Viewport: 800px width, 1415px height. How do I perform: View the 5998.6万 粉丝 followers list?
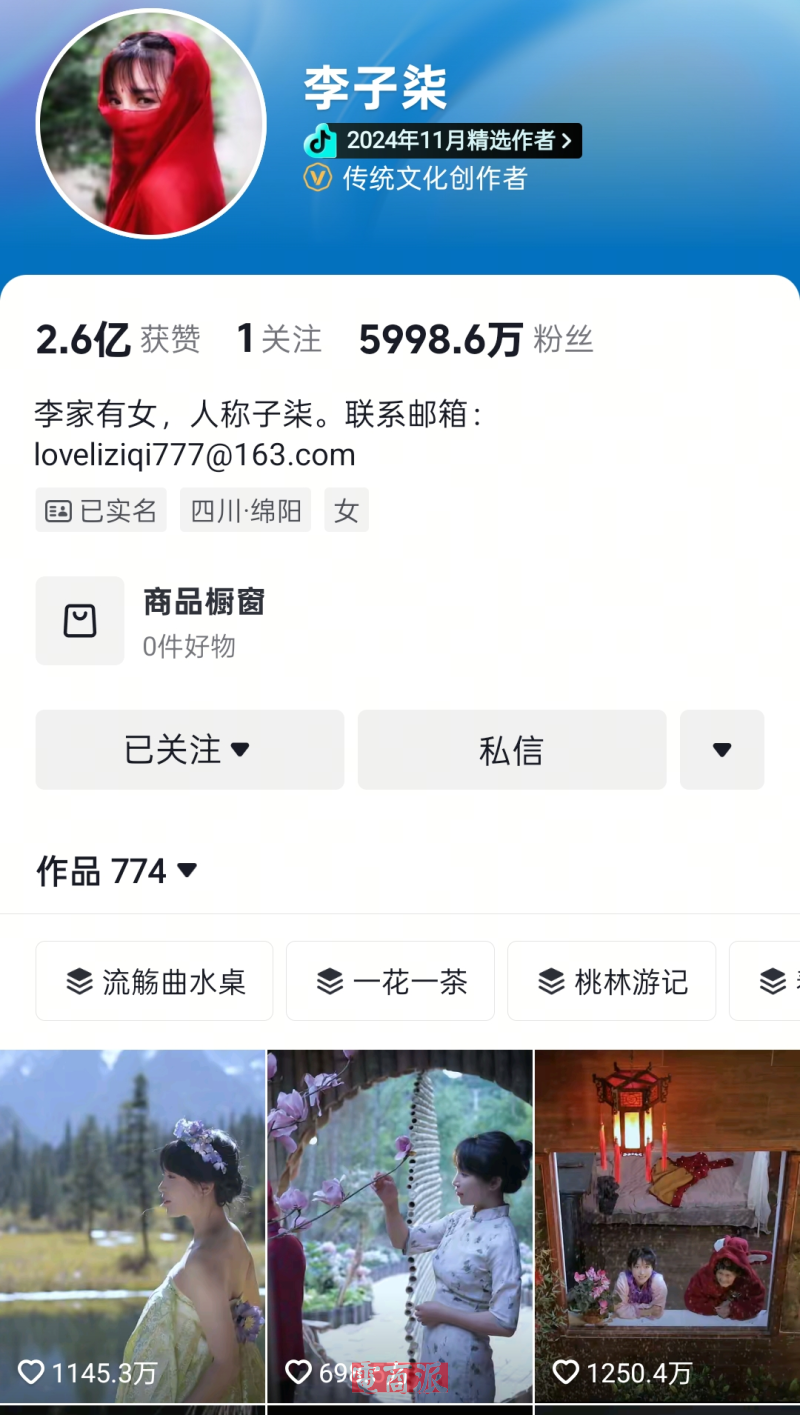475,340
